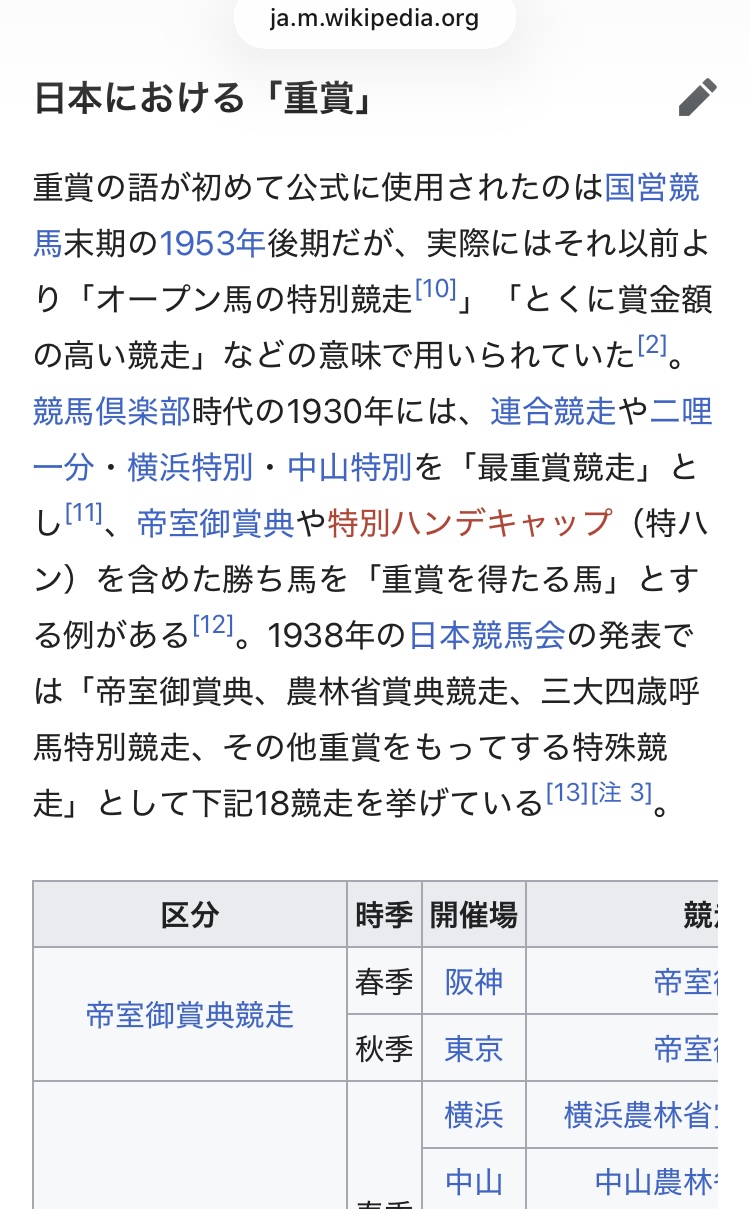
Task: Open the 阪神 venue link
Action: click(x=474, y=982)
